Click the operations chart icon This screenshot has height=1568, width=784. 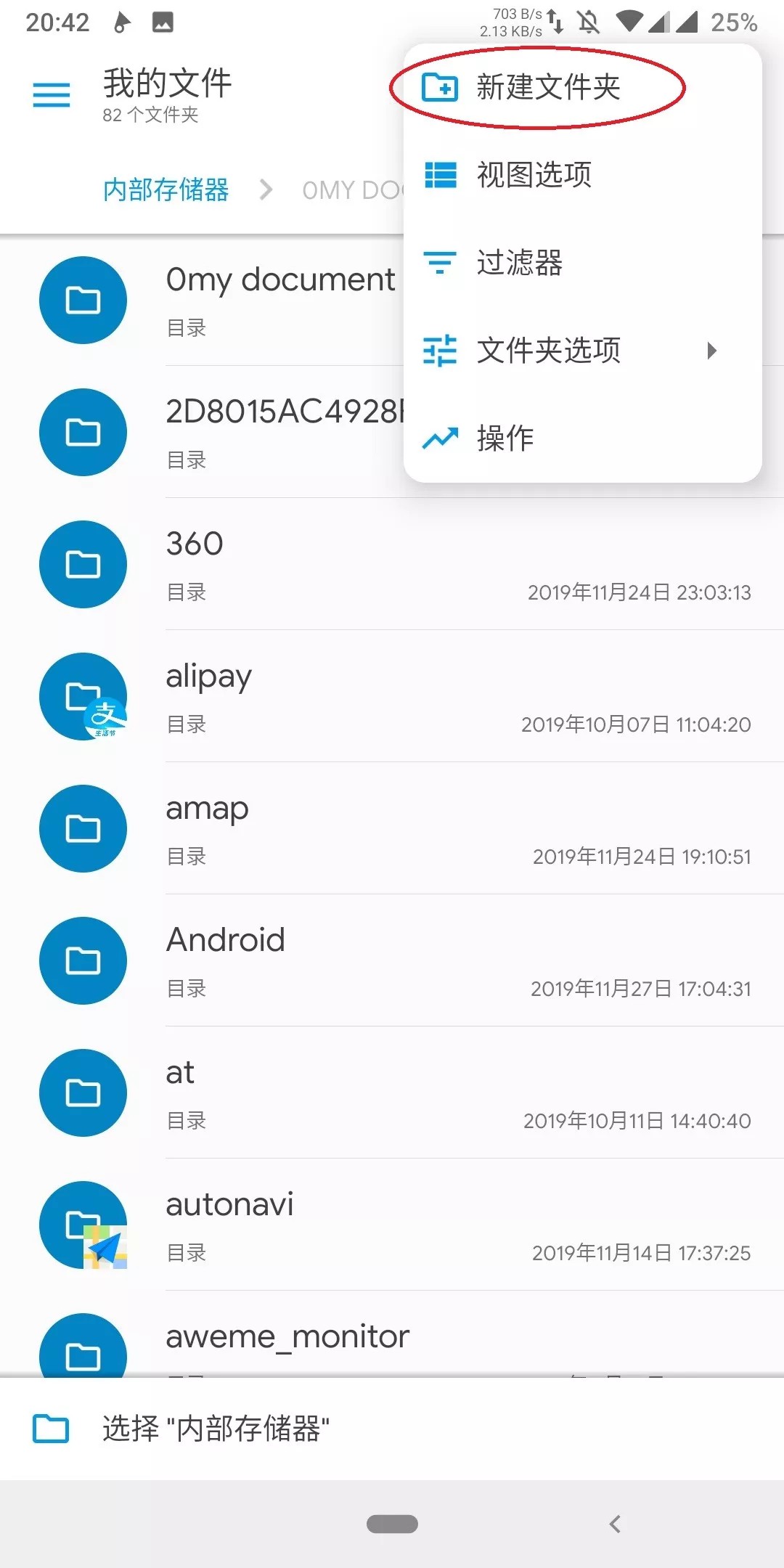coord(440,436)
